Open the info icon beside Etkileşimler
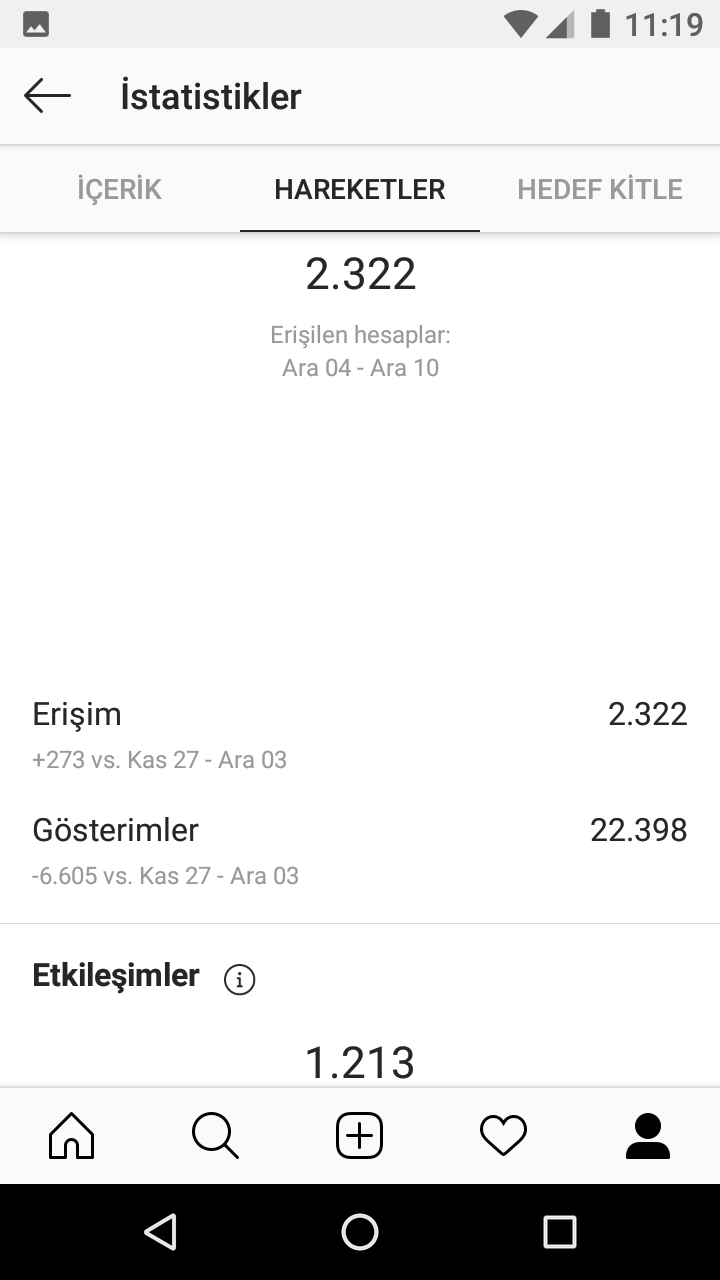Image resolution: width=720 pixels, height=1280 pixels. click(x=240, y=980)
